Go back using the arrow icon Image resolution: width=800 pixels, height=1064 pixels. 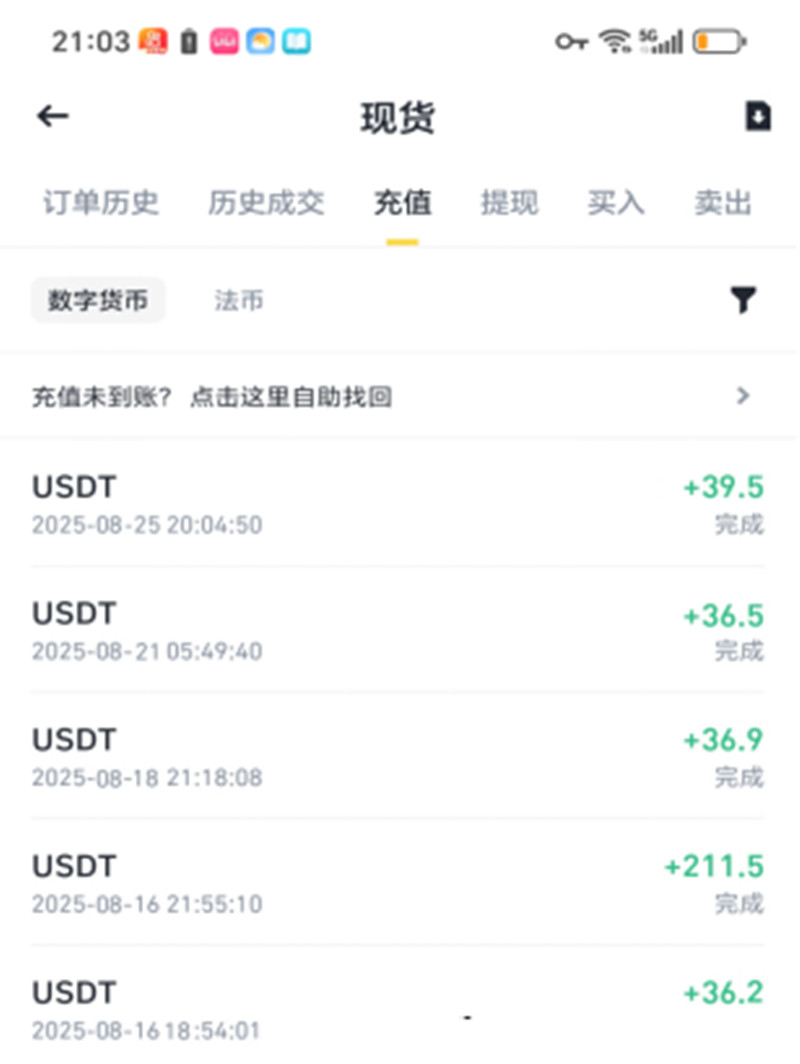pyautogui.click(x=53, y=117)
